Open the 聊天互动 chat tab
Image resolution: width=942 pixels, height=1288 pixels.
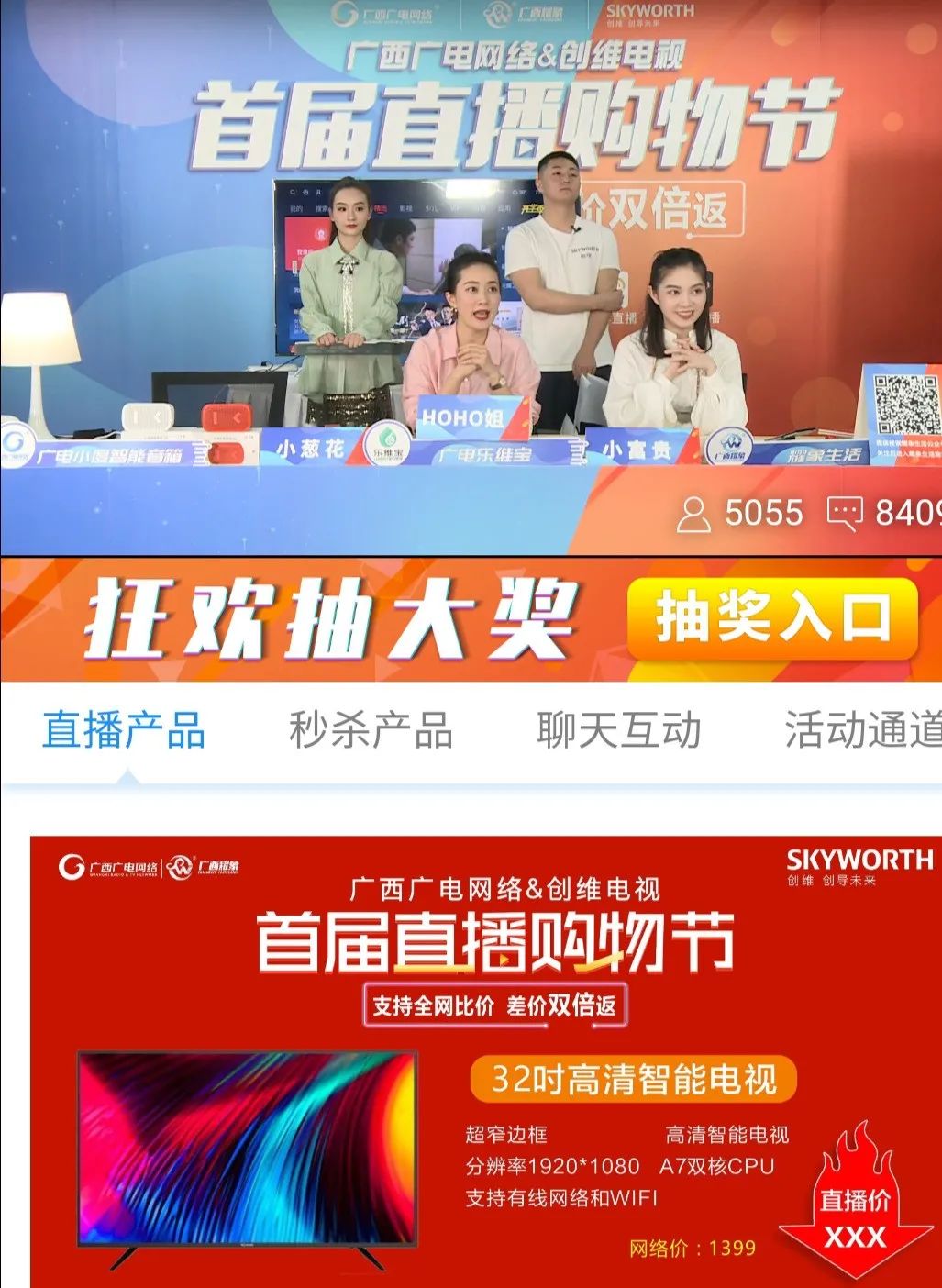click(619, 731)
